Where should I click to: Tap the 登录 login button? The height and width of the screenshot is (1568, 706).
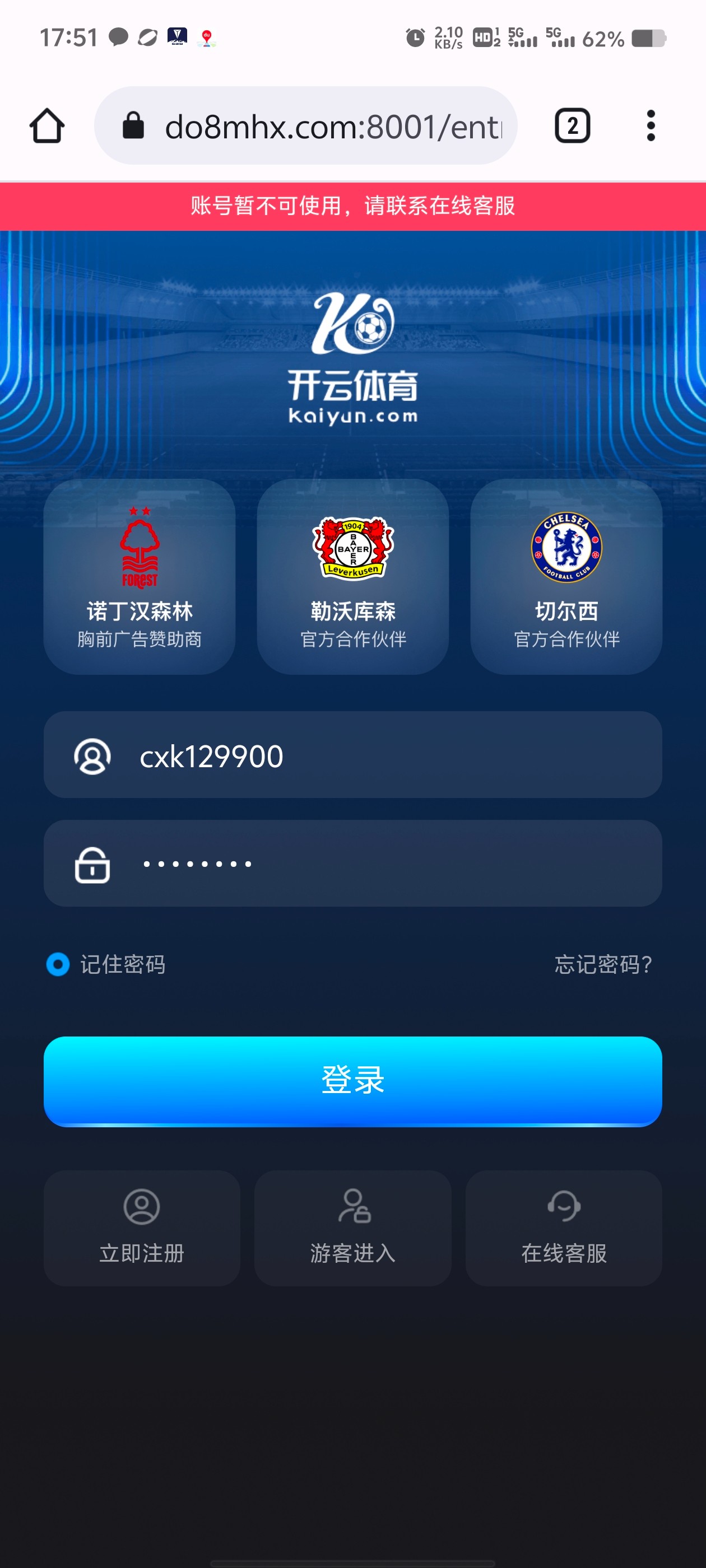tap(352, 1080)
